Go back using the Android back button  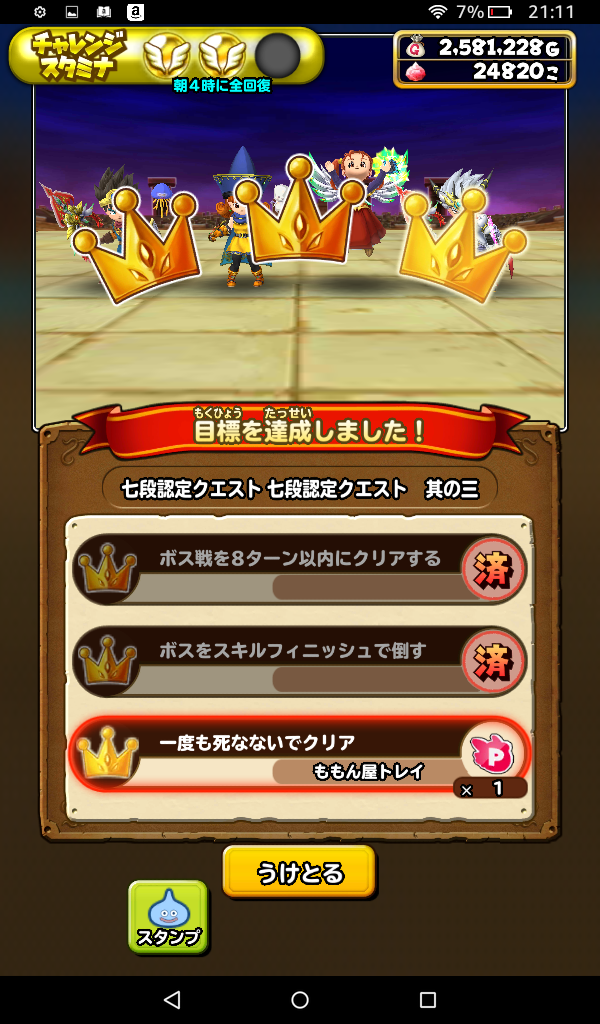(171, 999)
